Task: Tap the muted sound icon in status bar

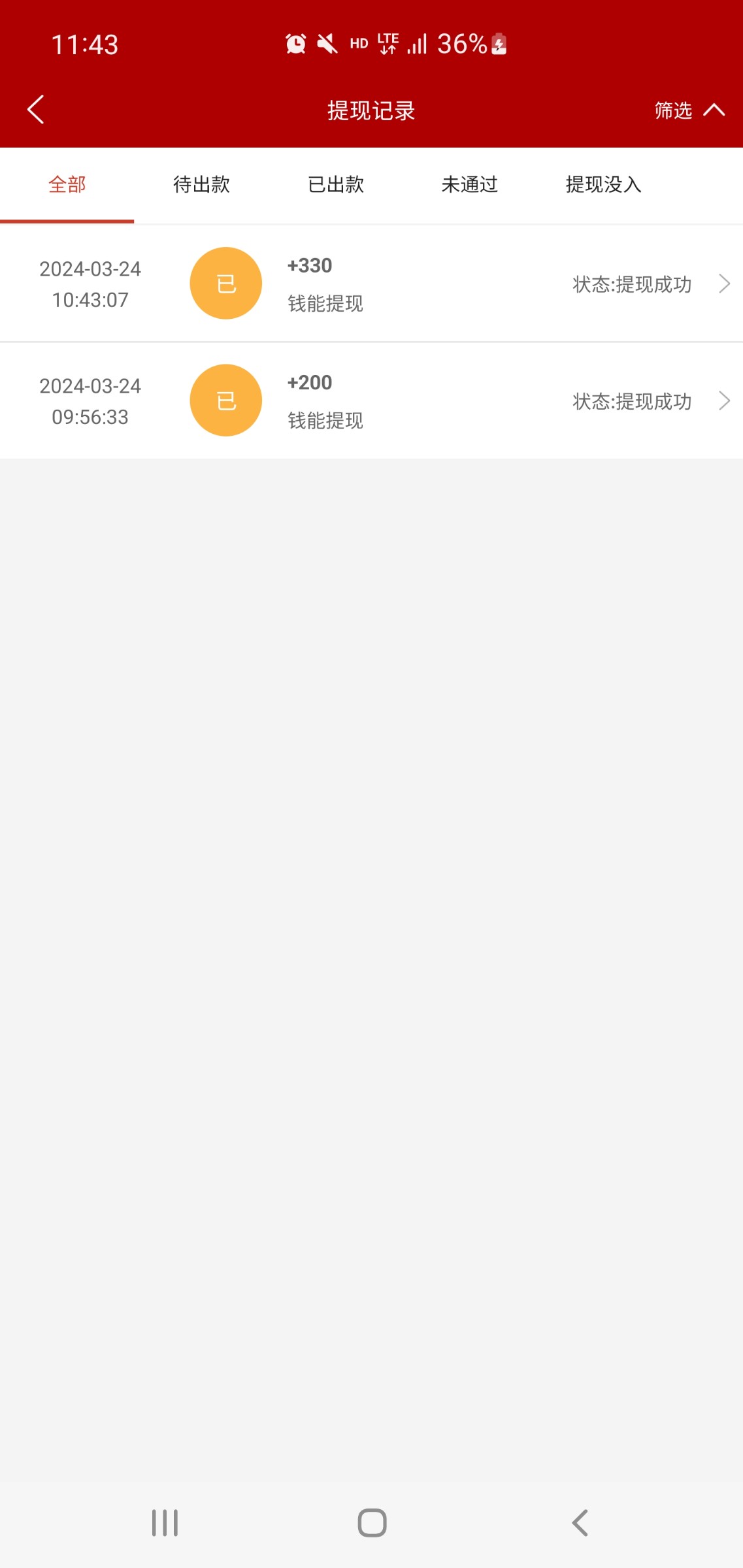Action: point(327,43)
